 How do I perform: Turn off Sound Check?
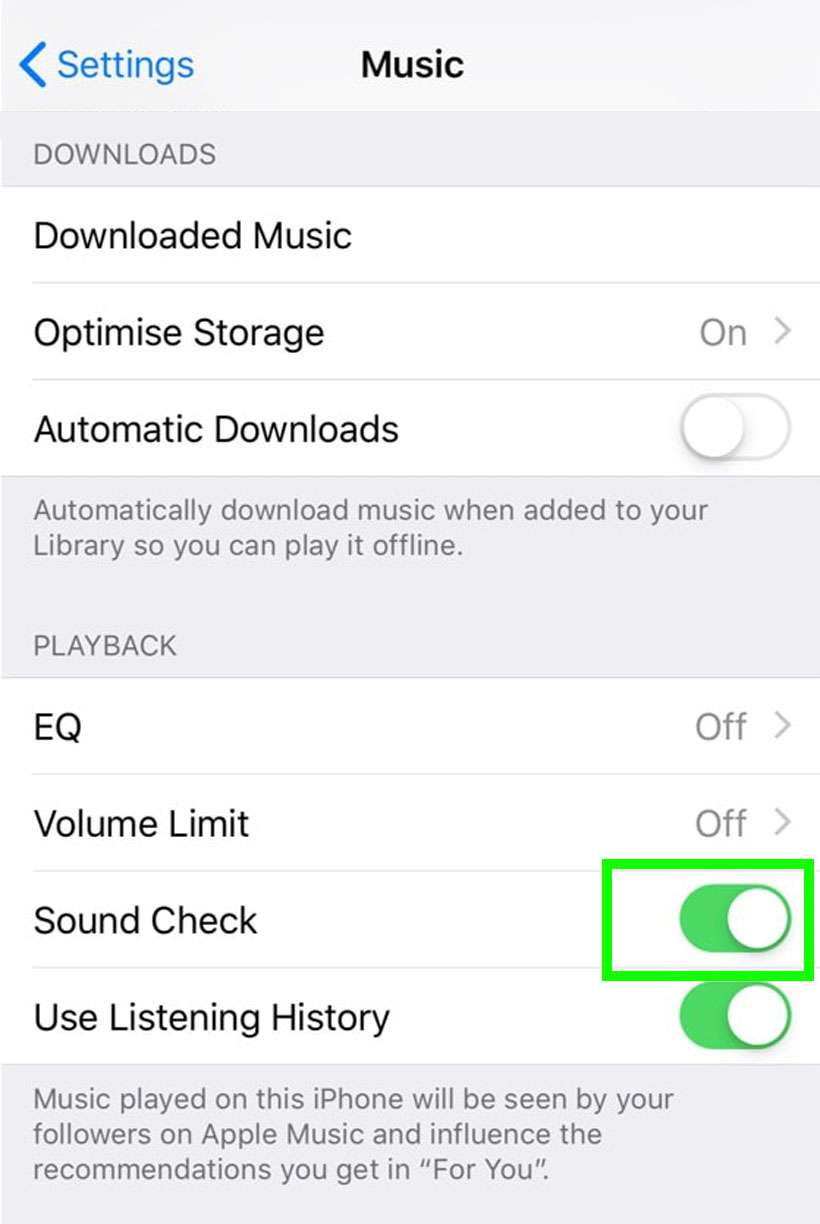coord(734,920)
